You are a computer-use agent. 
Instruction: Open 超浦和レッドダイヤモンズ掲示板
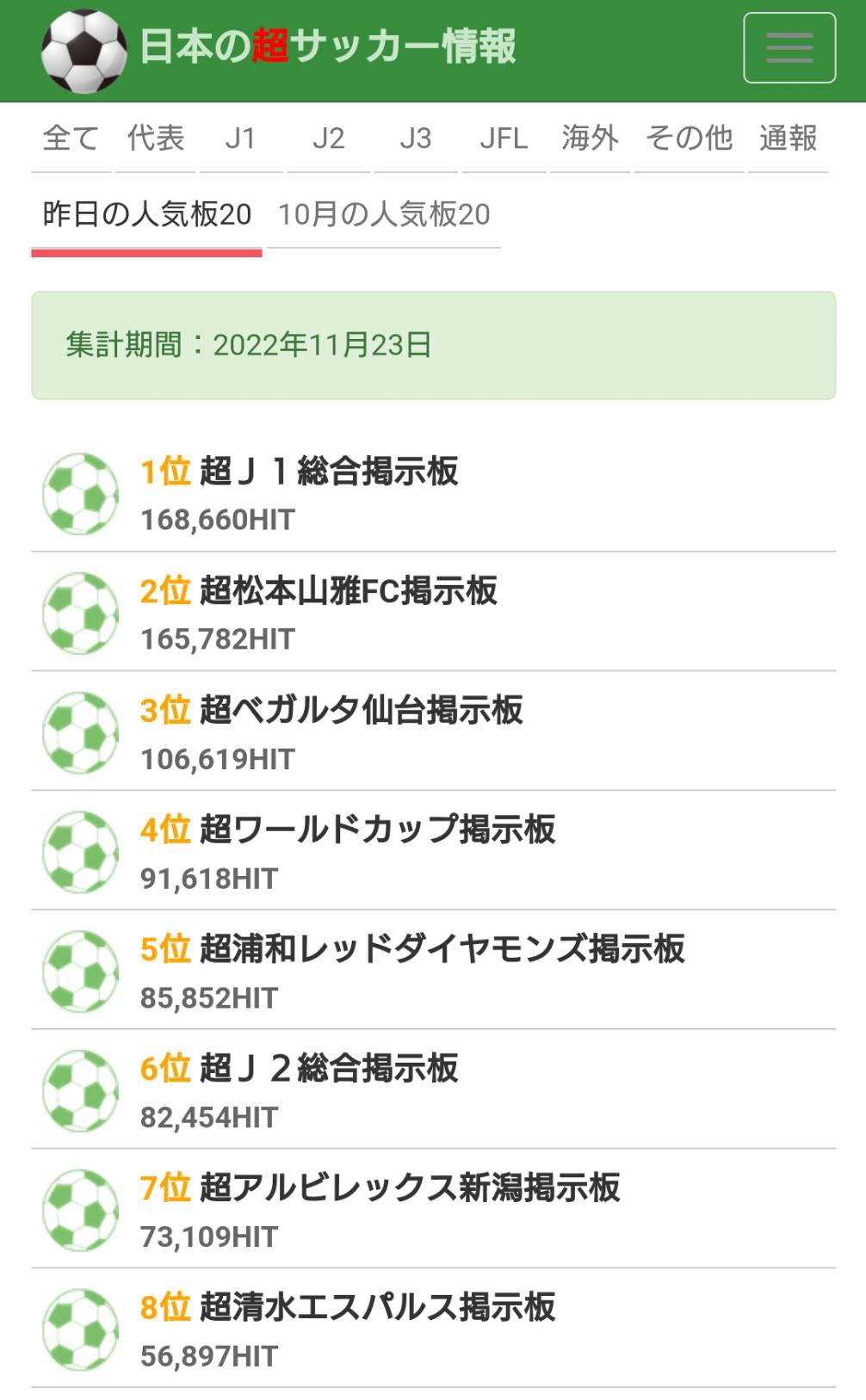pos(442,950)
